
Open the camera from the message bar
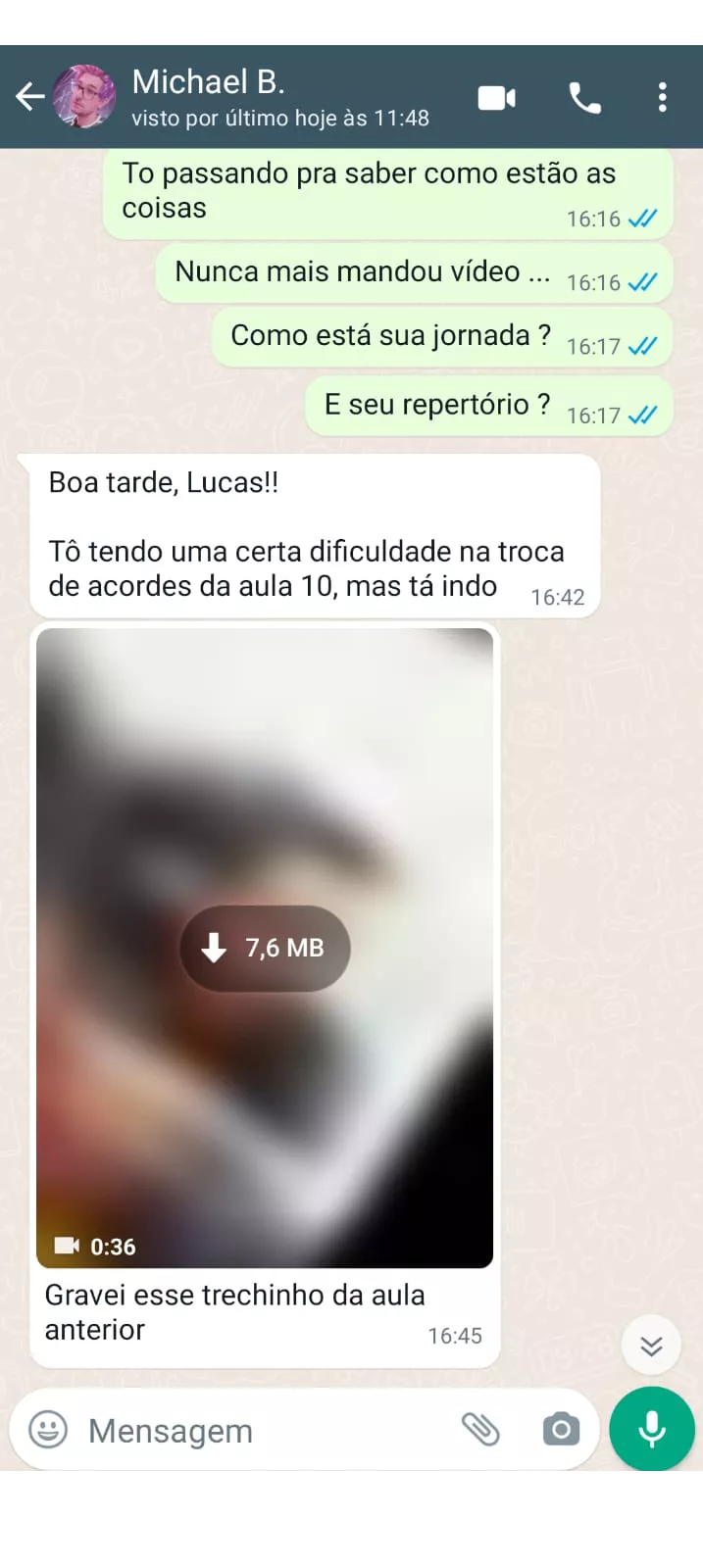pyautogui.click(x=561, y=1430)
